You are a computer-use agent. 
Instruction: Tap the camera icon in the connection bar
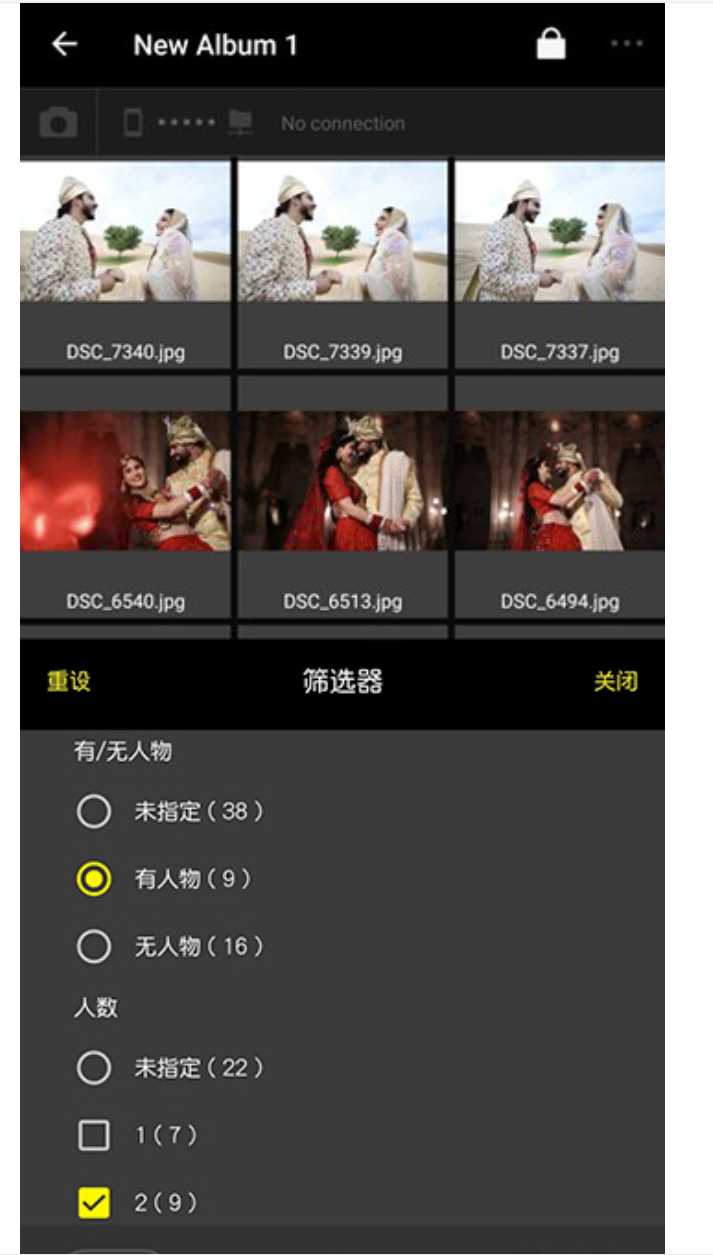tap(58, 124)
